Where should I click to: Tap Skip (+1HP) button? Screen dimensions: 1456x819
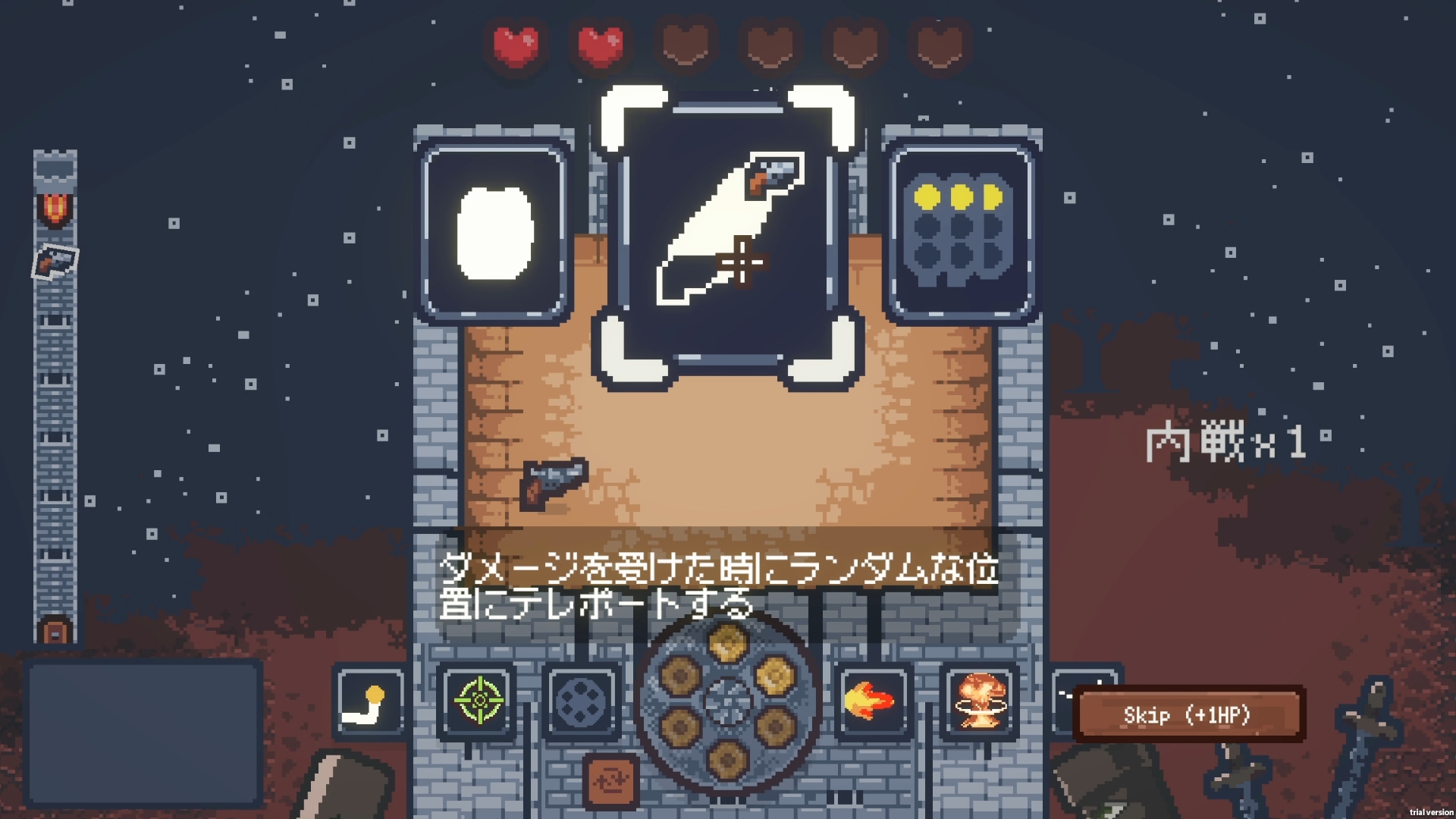pyautogui.click(x=1188, y=714)
